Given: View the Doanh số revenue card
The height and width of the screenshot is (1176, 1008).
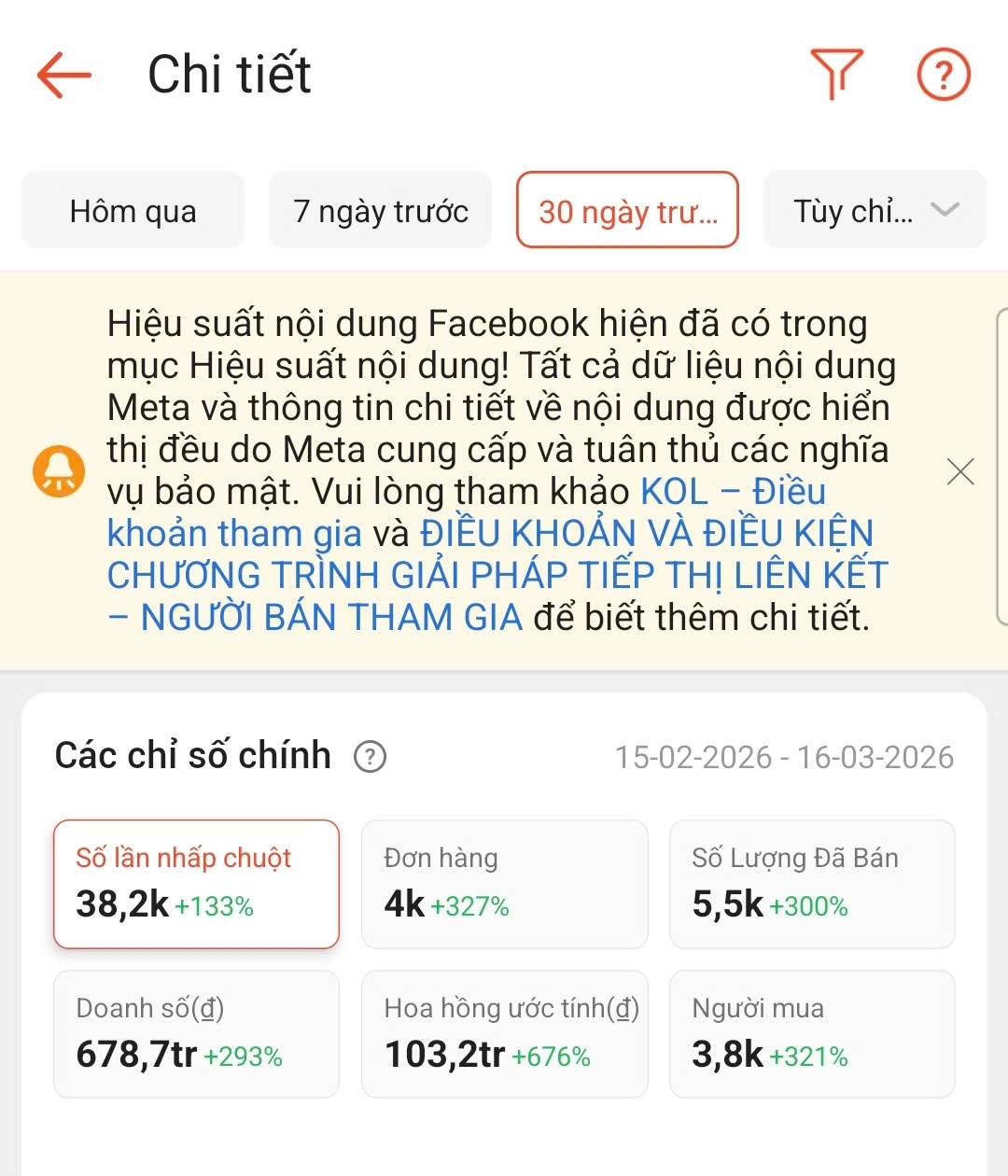Looking at the screenshot, I should pyautogui.click(x=195, y=1033).
